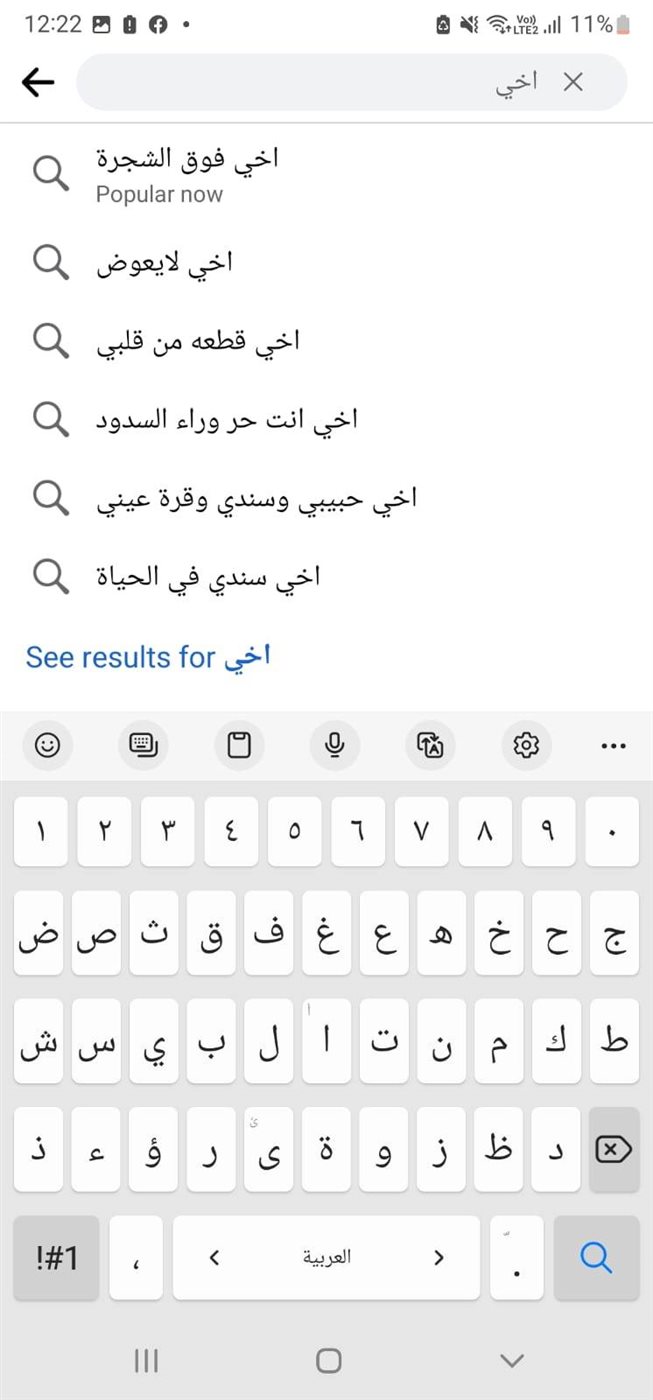Open suggestion اخي انت حر وراء السدود
Screen dimensions: 653x1400
coord(326,418)
